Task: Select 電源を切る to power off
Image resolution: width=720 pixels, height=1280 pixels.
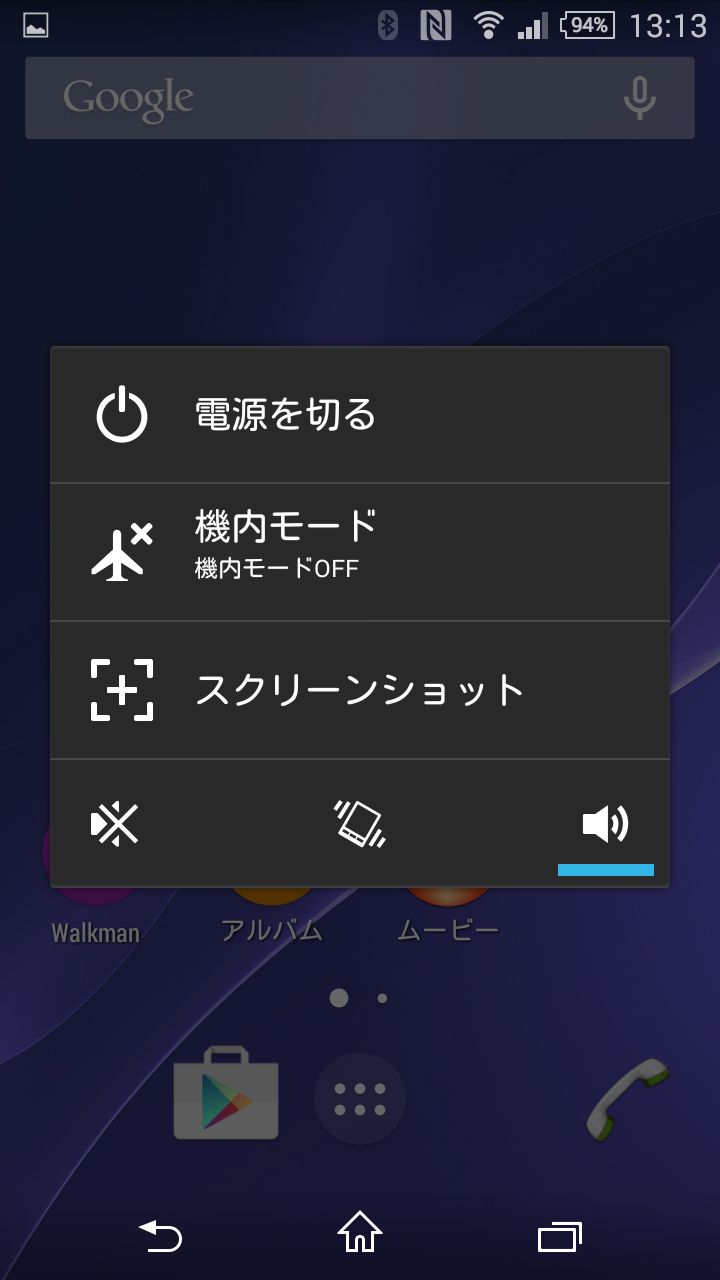Action: (360, 415)
